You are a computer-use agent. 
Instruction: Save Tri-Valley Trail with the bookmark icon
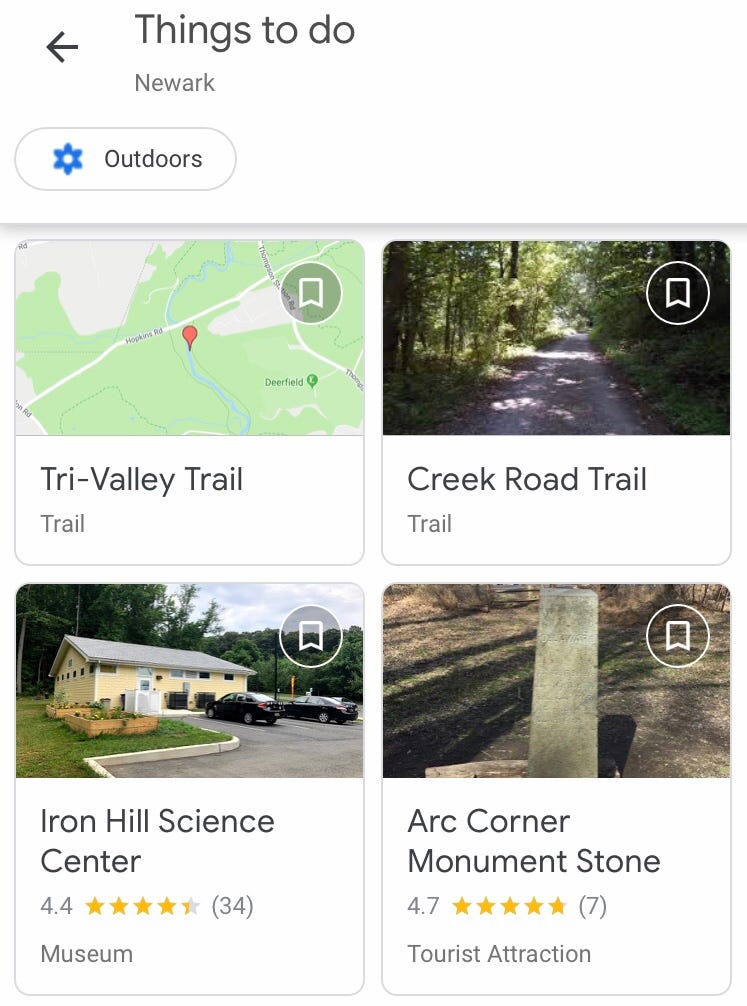pyautogui.click(x=311, y=293)
